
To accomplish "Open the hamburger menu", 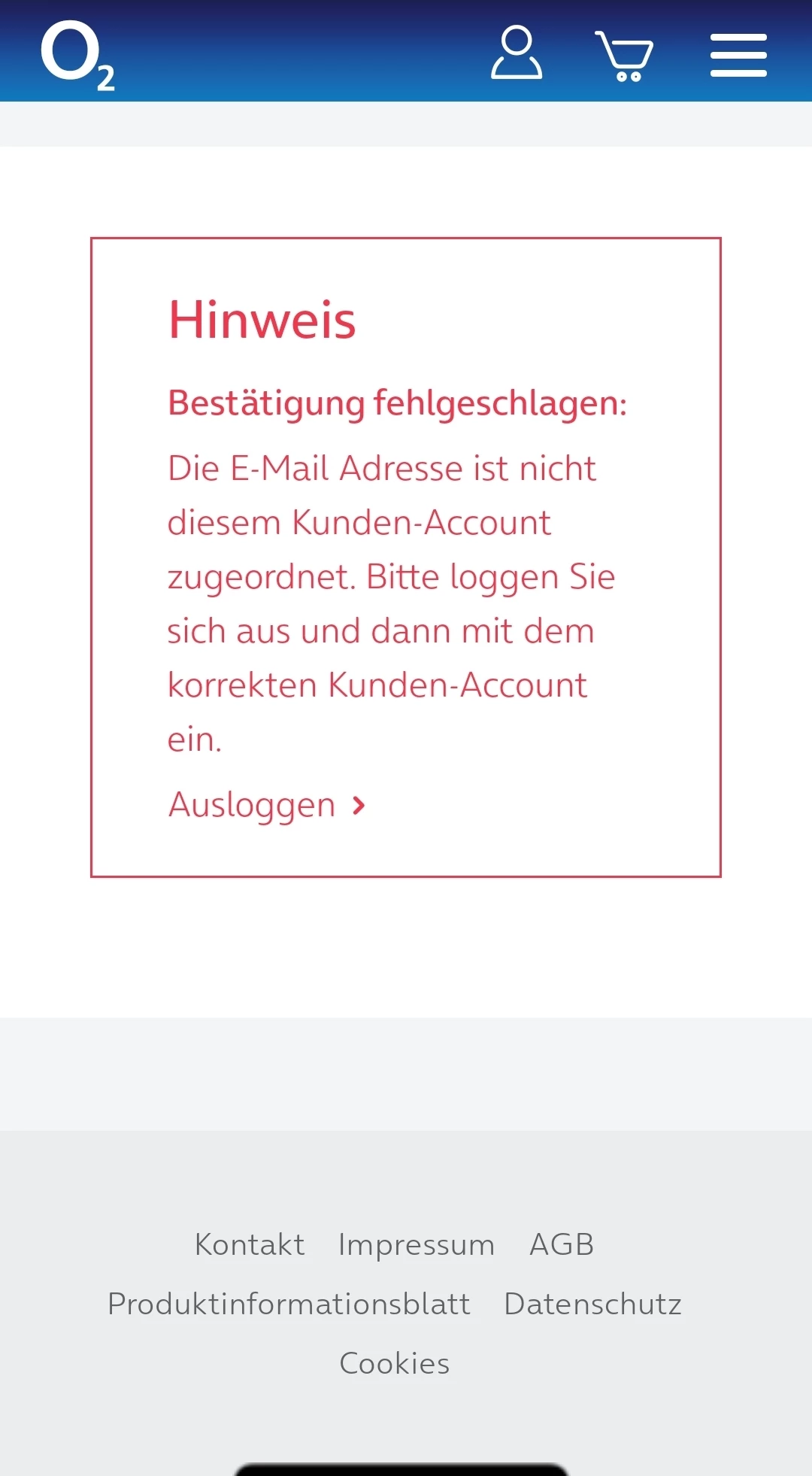I will pyautogui.click(x=738, y=55).
